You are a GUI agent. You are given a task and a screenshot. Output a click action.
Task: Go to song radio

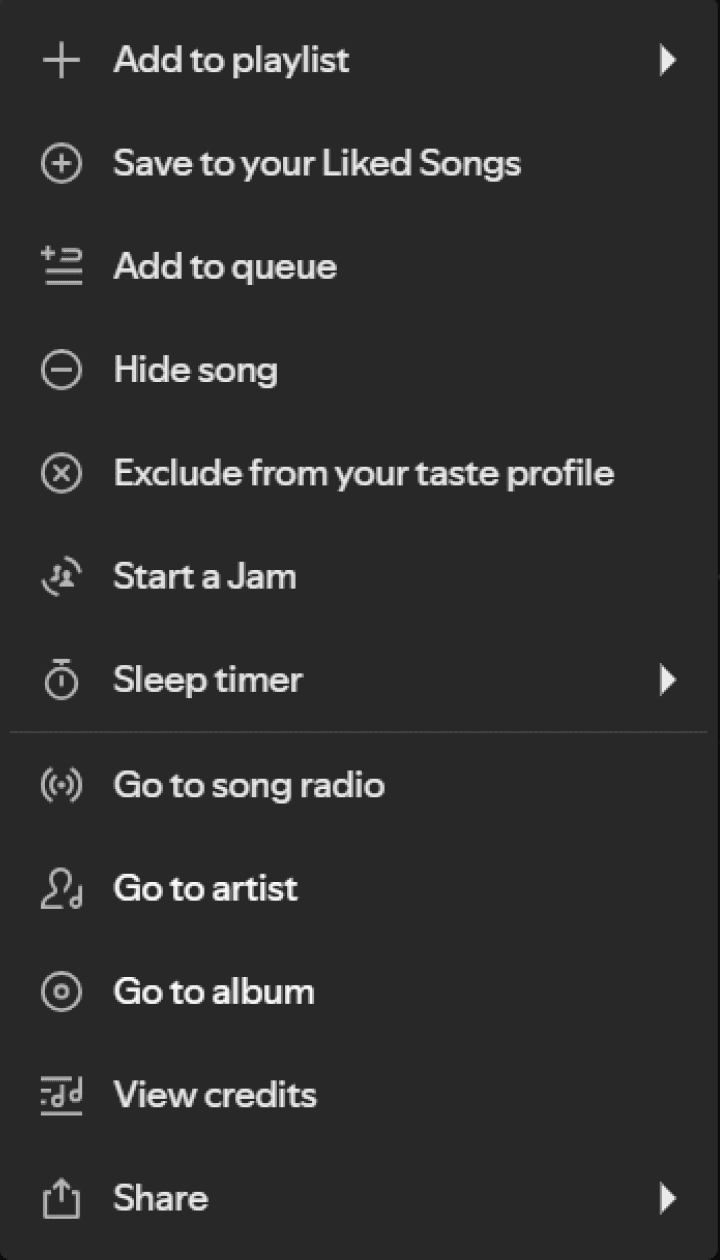pos(249,785)
